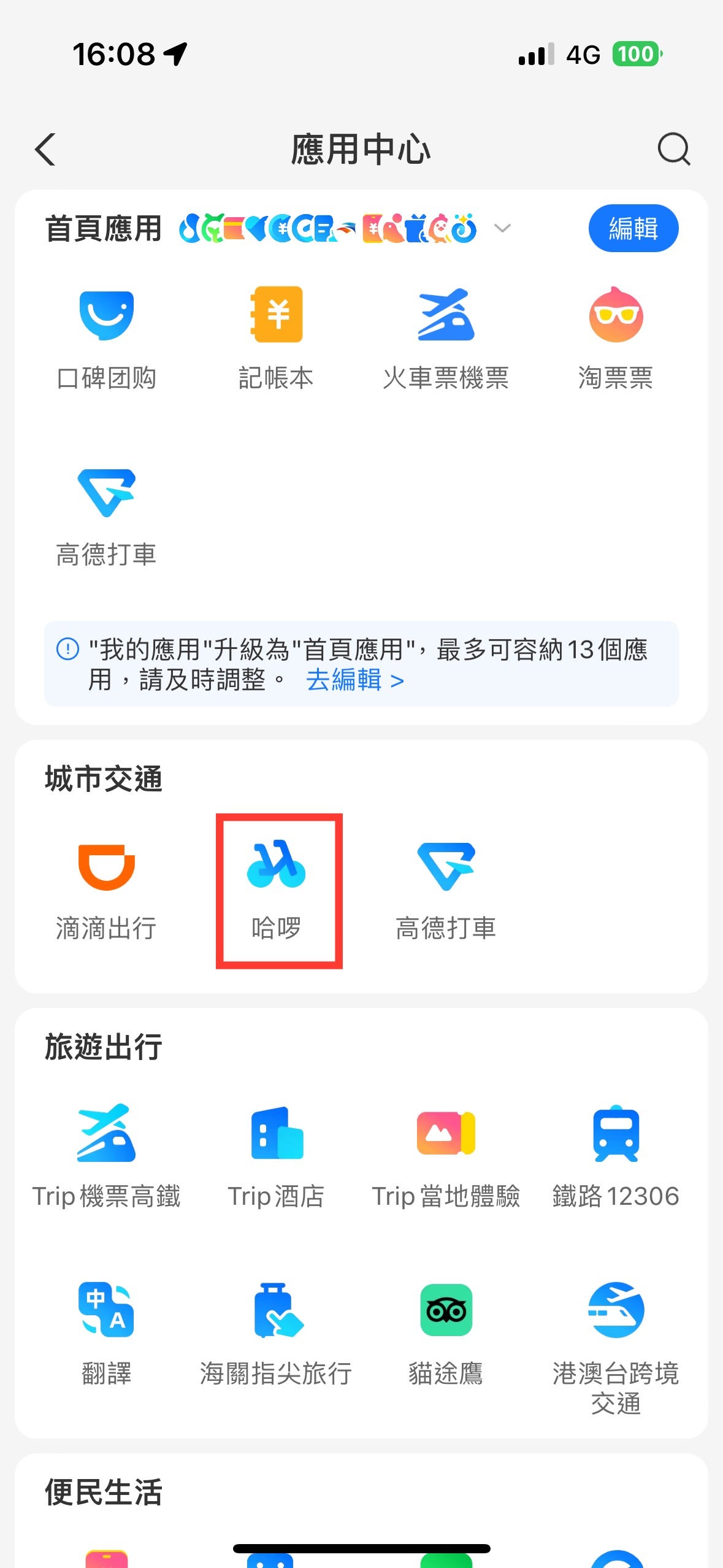The image size is (723, 1568).
Task: Open the search icon
Action: coord(673,149)
